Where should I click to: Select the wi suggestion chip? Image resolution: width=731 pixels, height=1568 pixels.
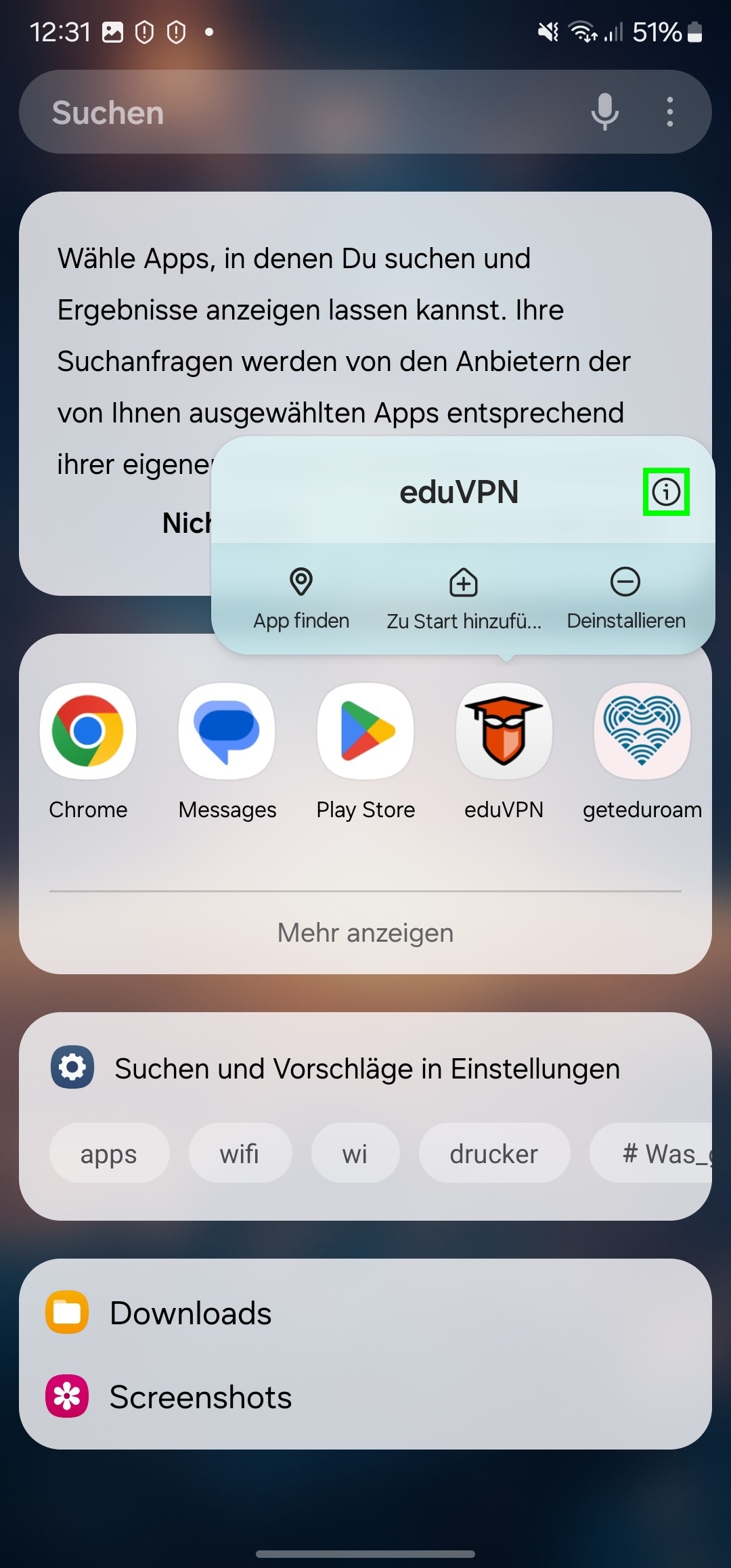[x=355, y=1153]
